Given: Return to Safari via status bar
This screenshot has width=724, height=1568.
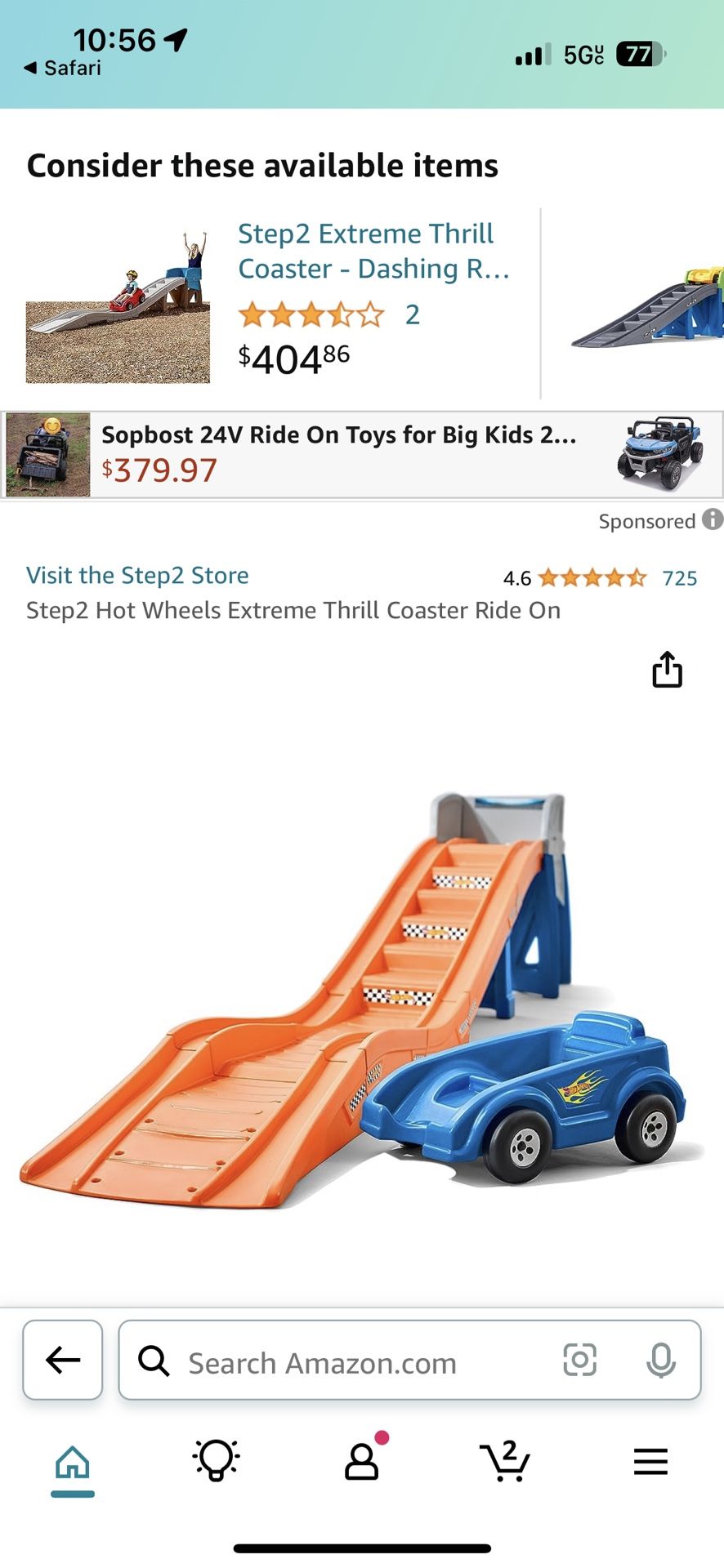Looking at the screenshot, I should [62, 68].
